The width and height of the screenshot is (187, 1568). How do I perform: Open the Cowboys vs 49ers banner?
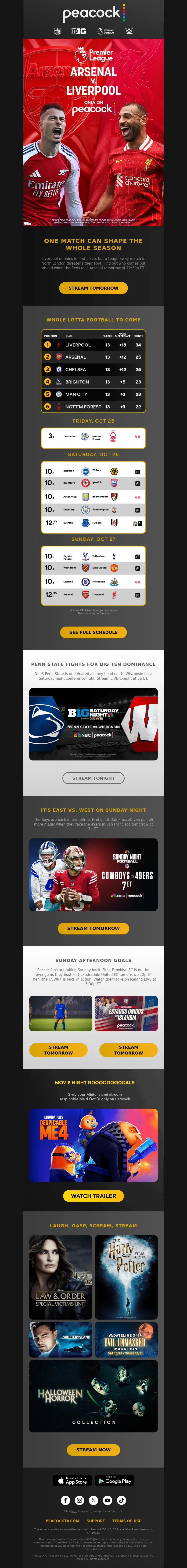(93, 875)
